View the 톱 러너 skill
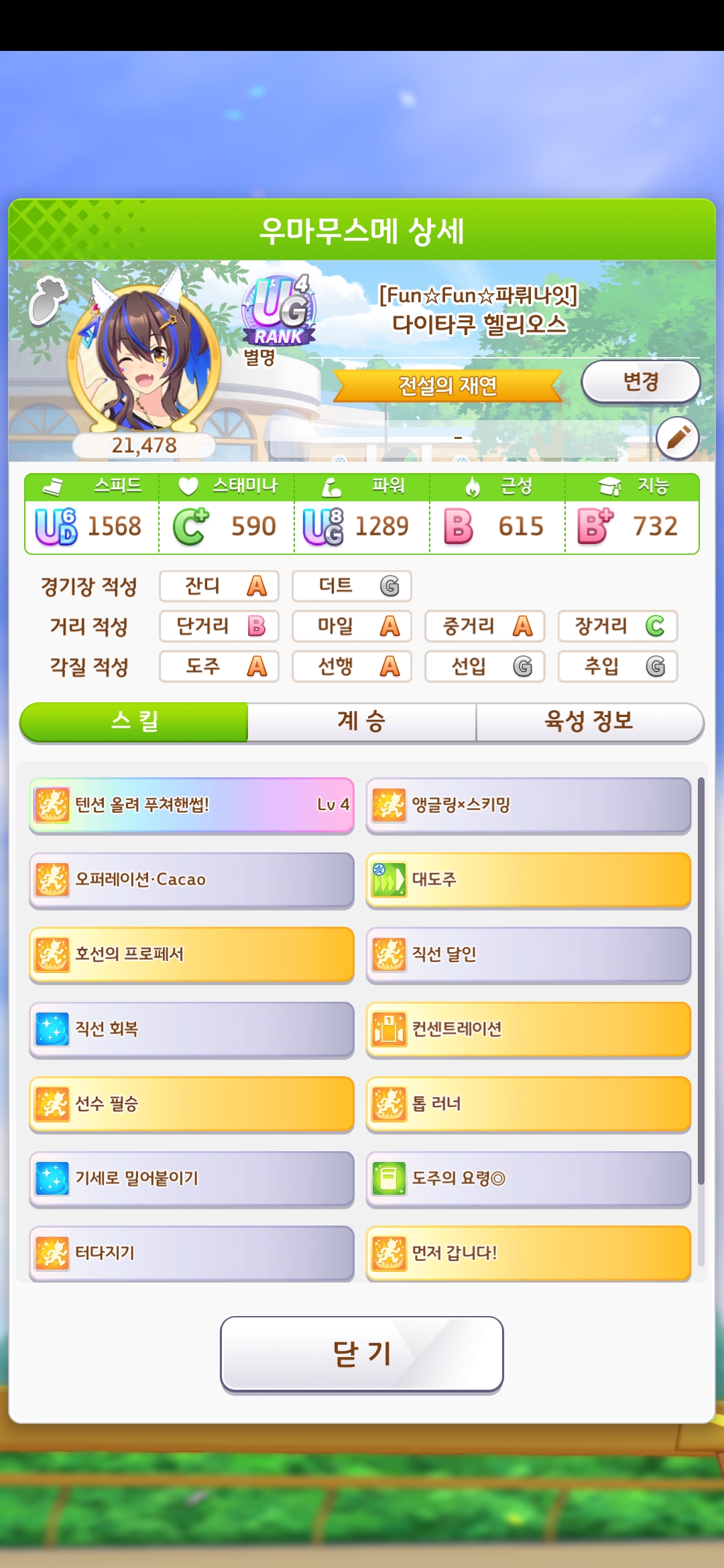Viewport: 724px width, 1568px height. pyautogui.click(x=528, y=1104)
